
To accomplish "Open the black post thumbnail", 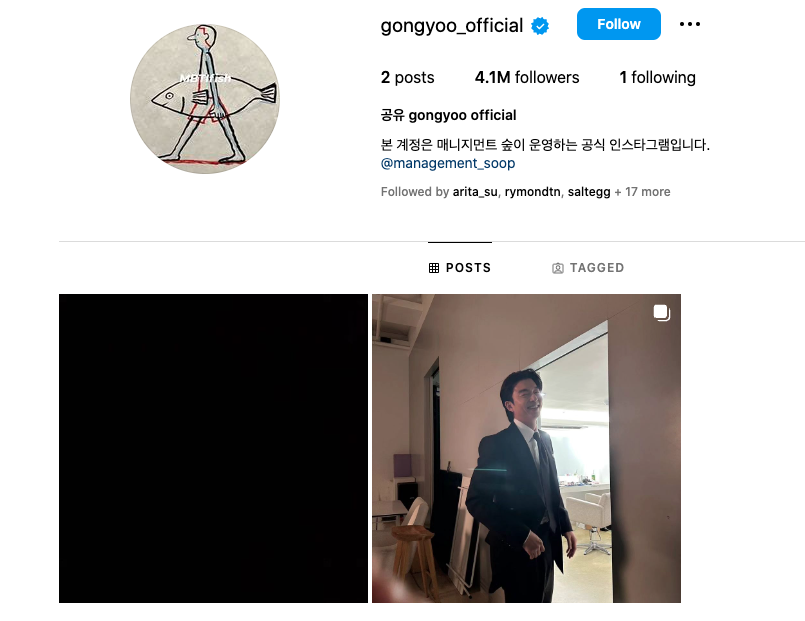I will point(213,448).
